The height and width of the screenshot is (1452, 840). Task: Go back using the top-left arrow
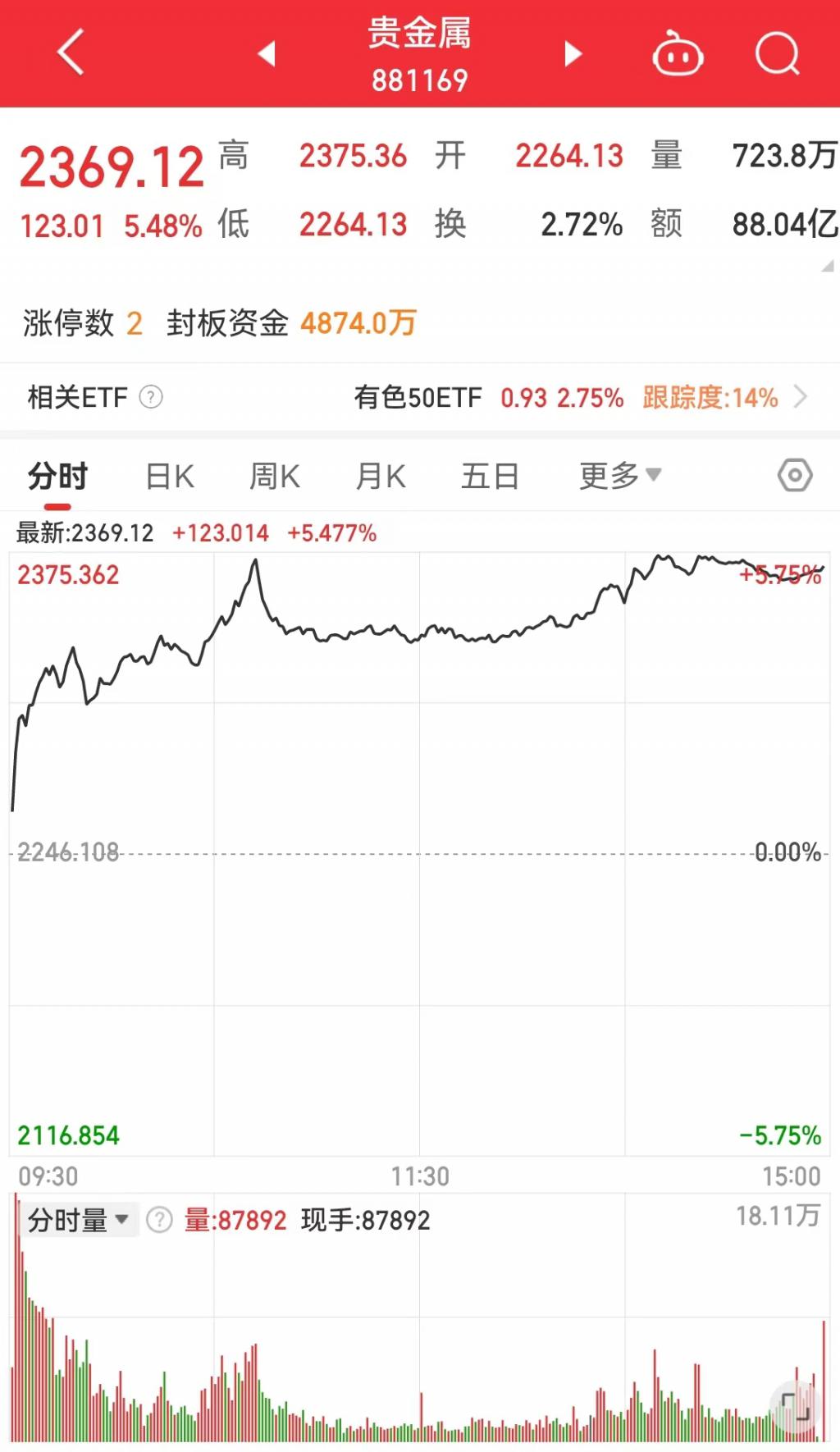(71, 53)
